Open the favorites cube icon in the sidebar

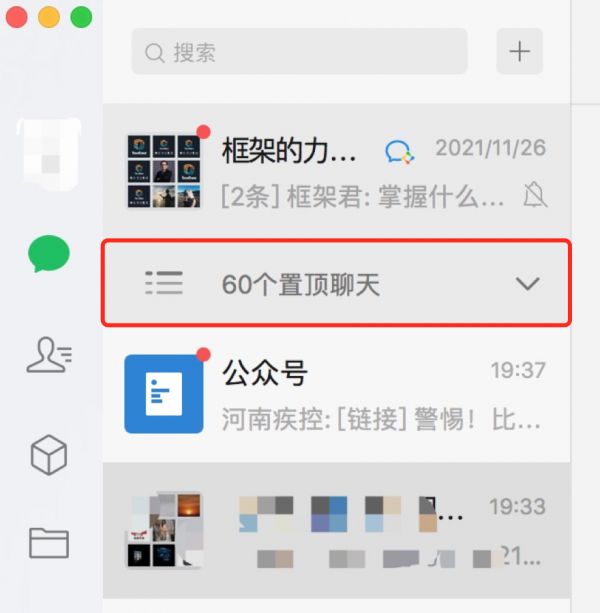click(x=48, y=456)
